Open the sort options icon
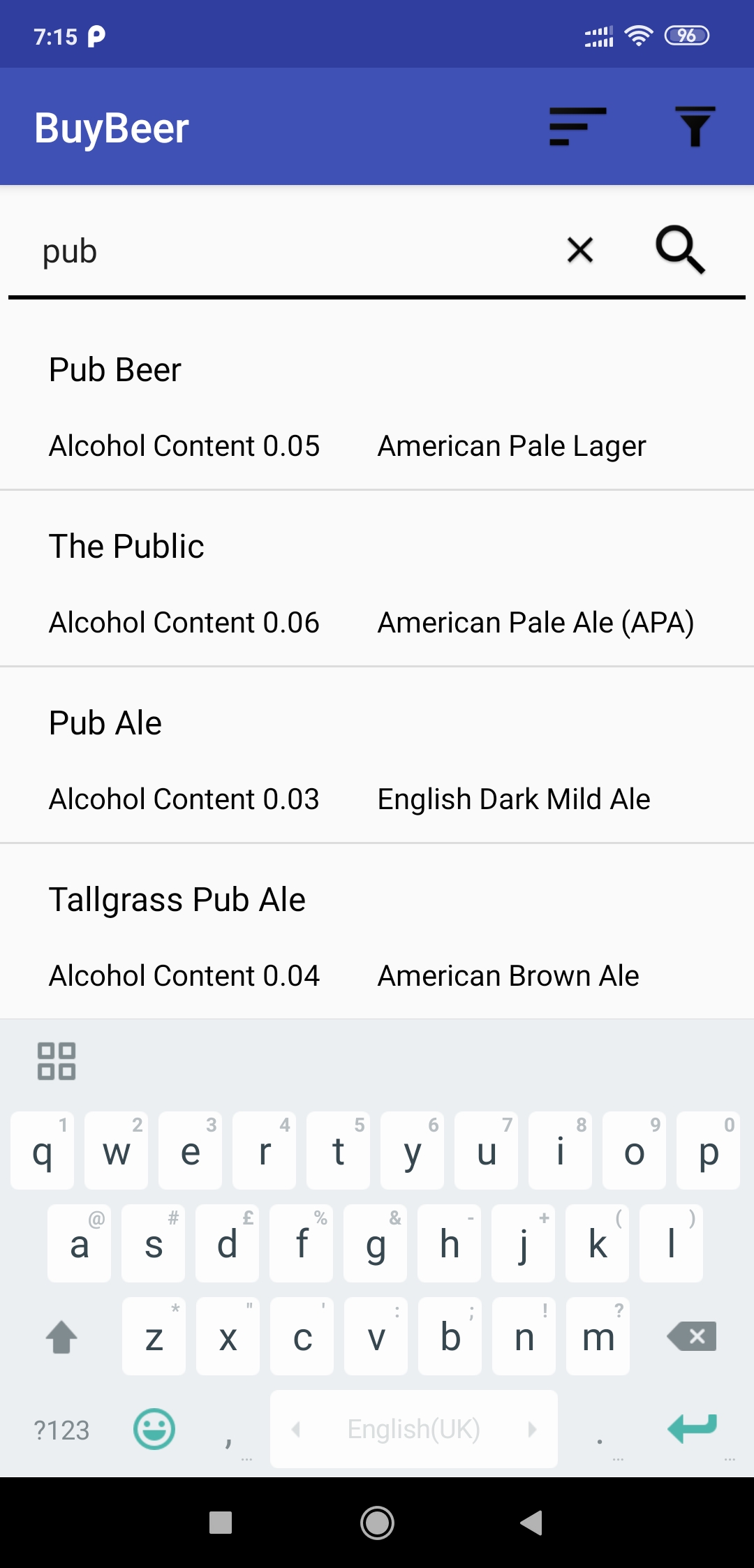Screen dimensions: 754x1568 (x=577, y=127)
